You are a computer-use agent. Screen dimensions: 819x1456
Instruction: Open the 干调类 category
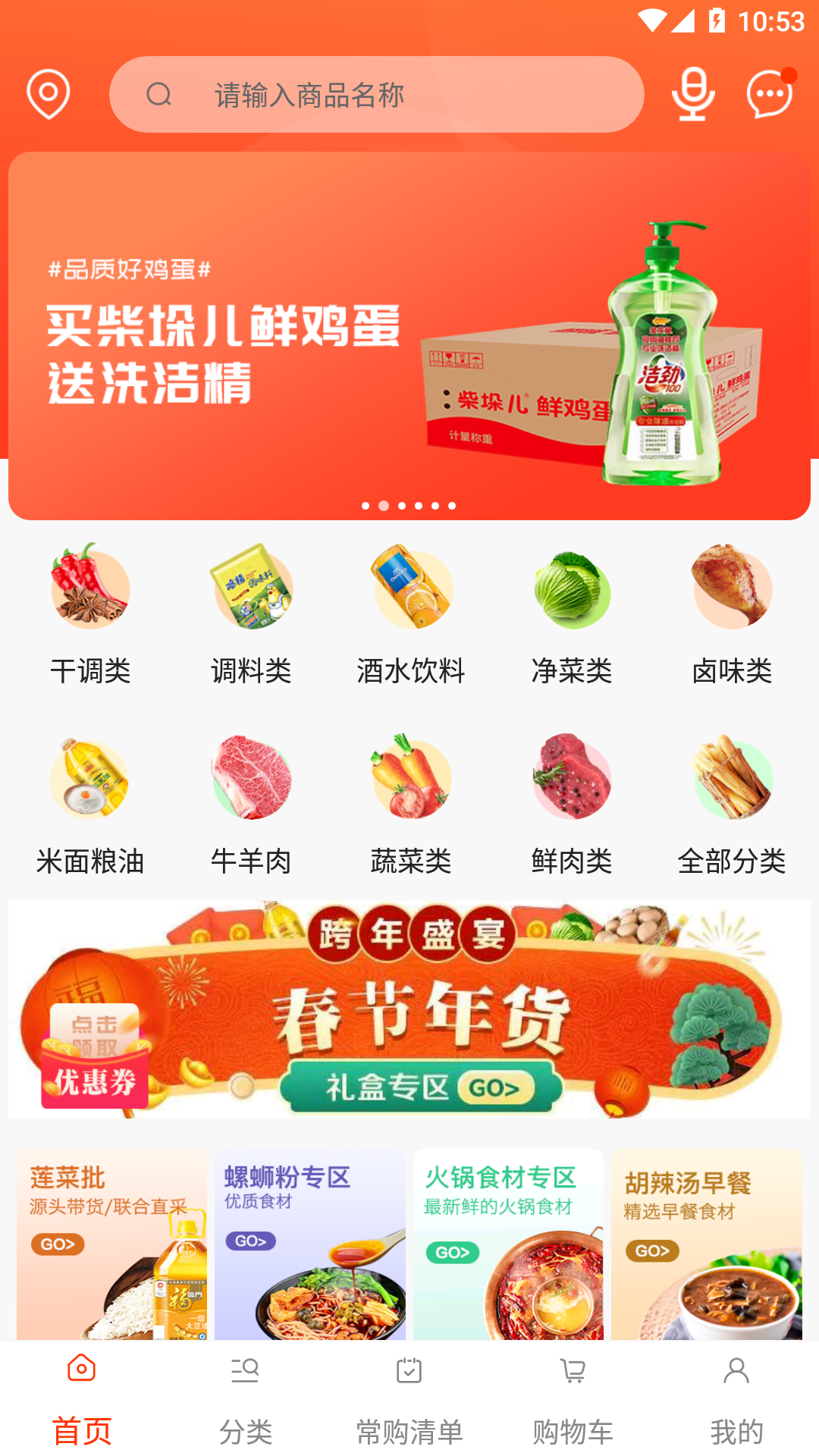point(90,614)
